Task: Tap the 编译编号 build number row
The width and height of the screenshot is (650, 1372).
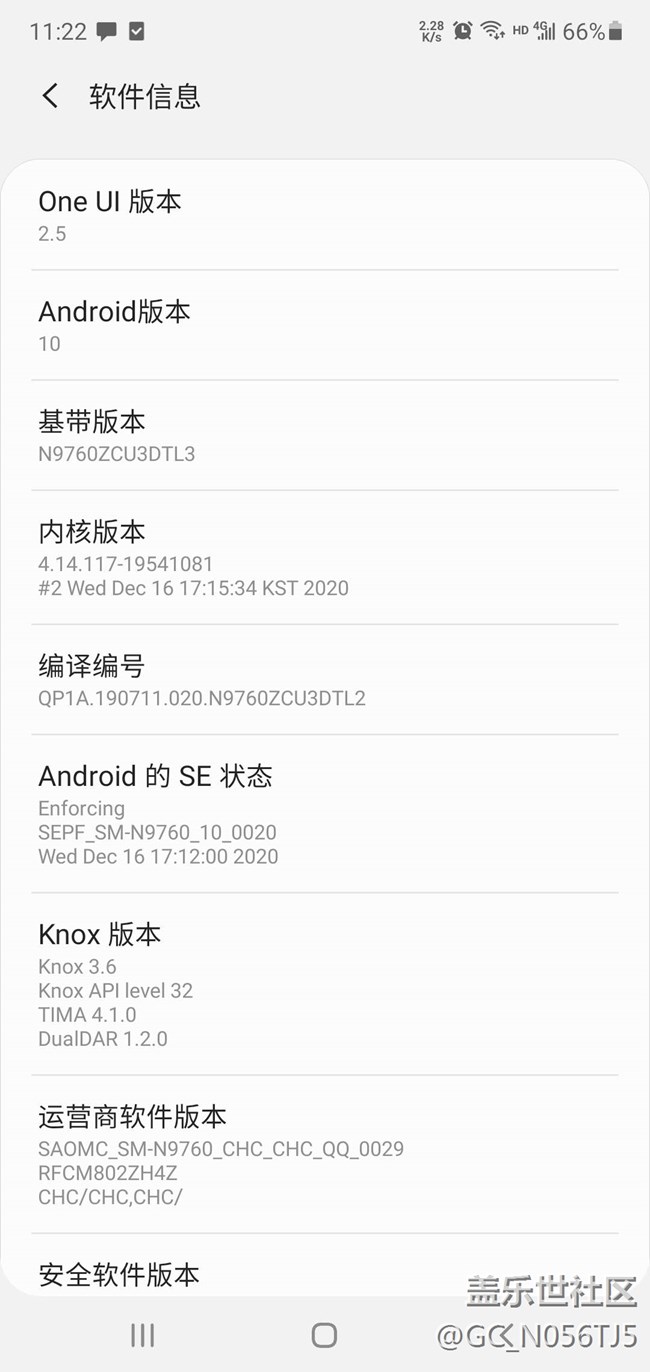Action: pyautogui.click(x=324, y=680)
